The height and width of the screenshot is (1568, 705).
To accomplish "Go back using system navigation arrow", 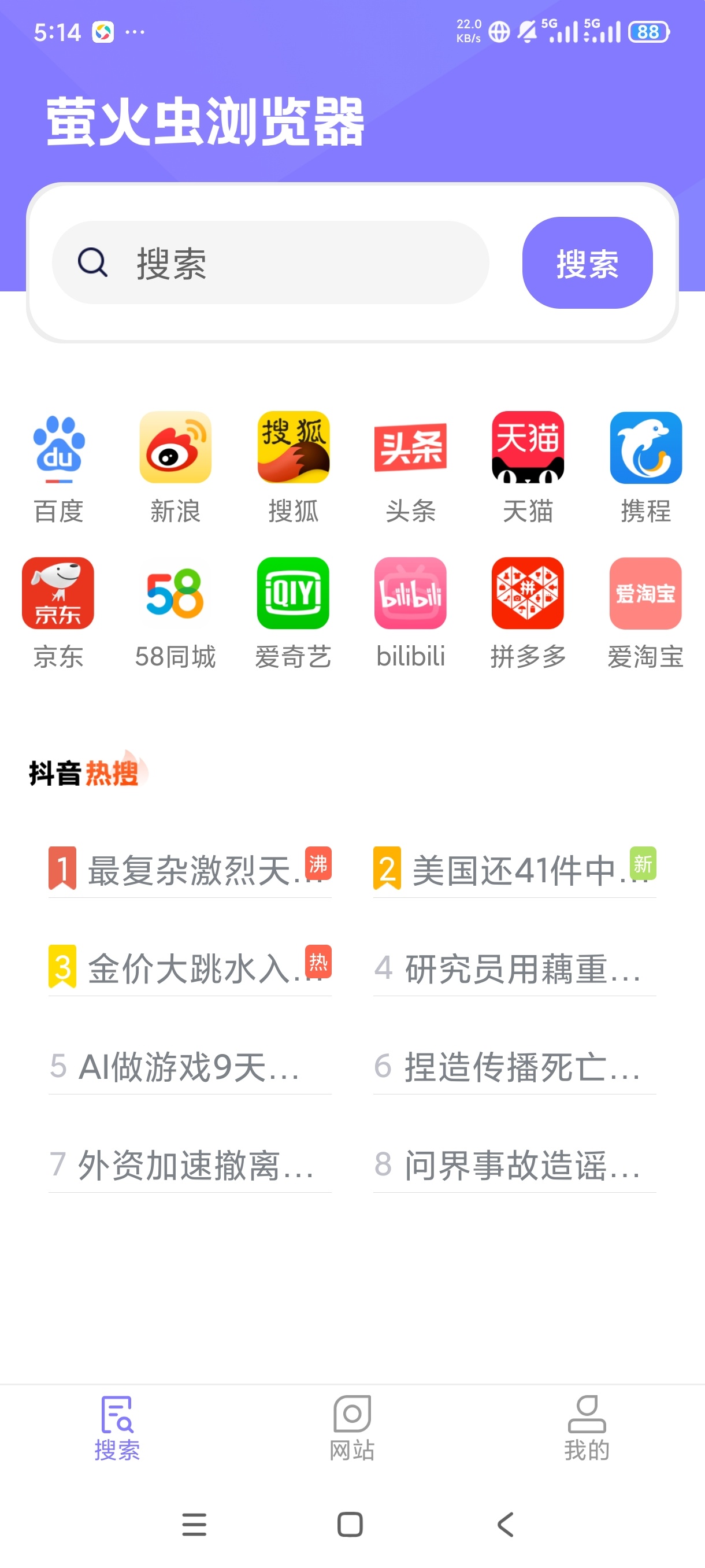I will [x=505, y=1524].
